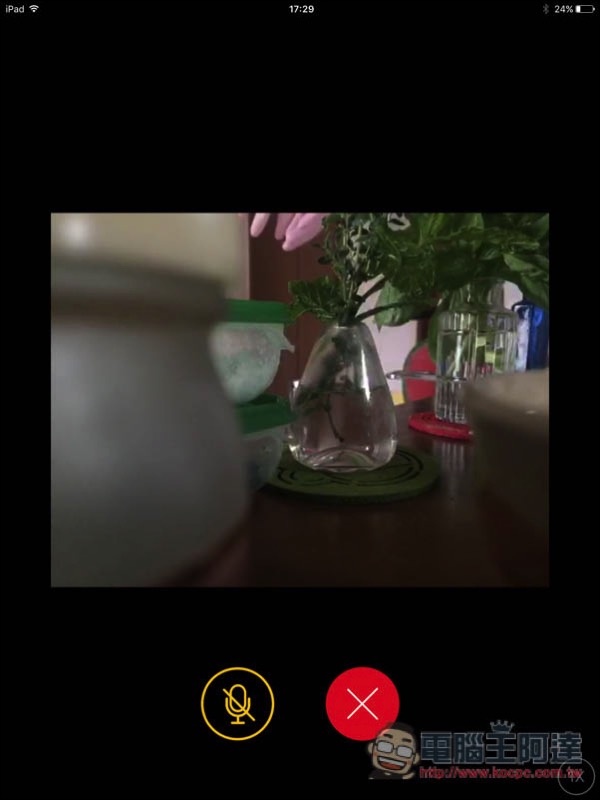Tap the live video feed
The width and height of the screenshot is (600, 800).
(x=300, y=399)
